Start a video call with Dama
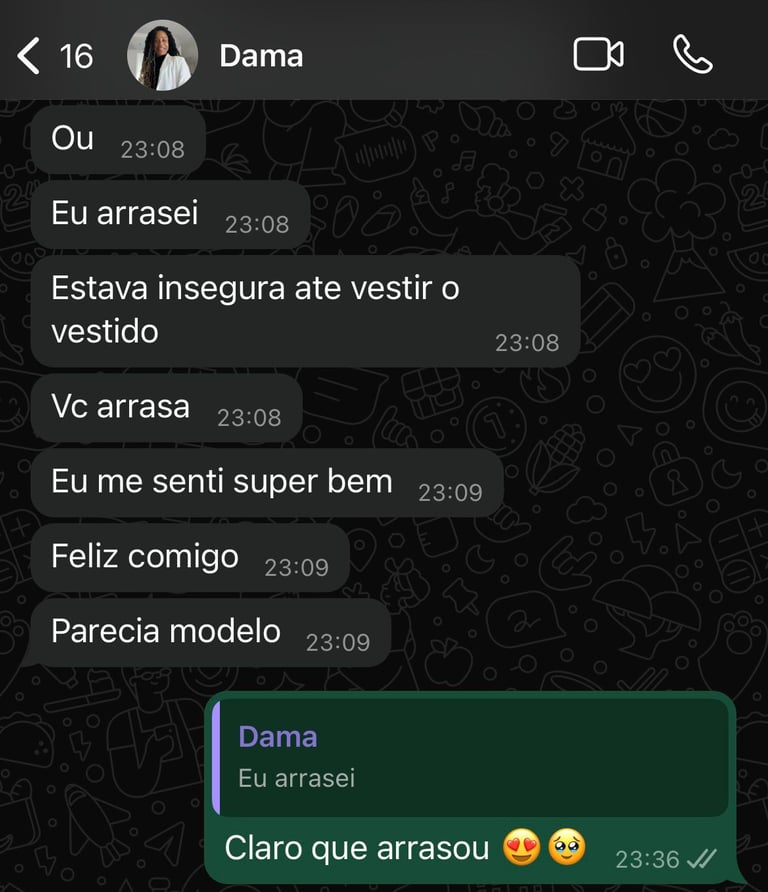The image size is (768, 892). tap(598, 55)
